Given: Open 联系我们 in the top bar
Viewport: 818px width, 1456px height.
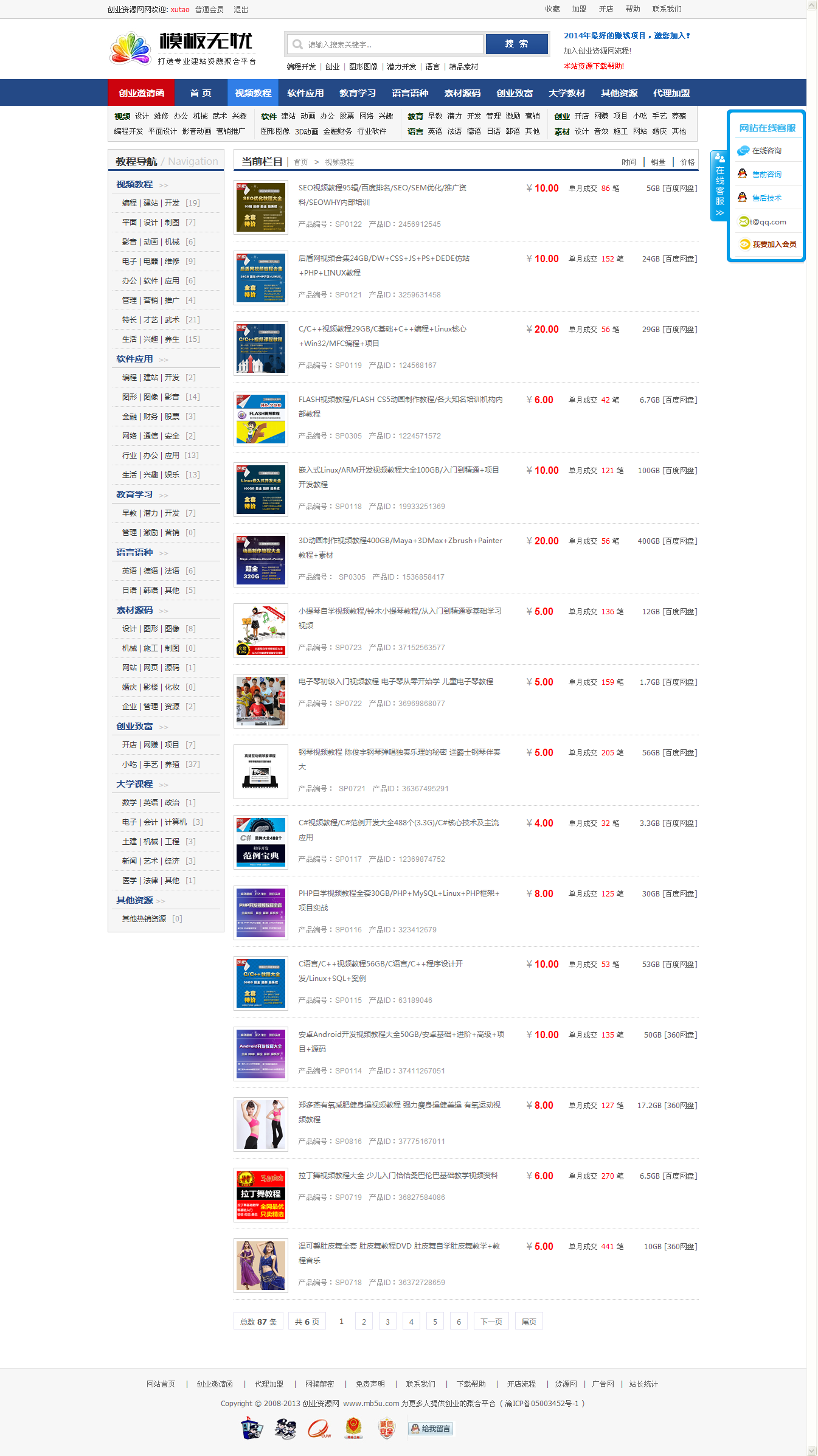Looking at the screenshot, I should tap(667, 9).
